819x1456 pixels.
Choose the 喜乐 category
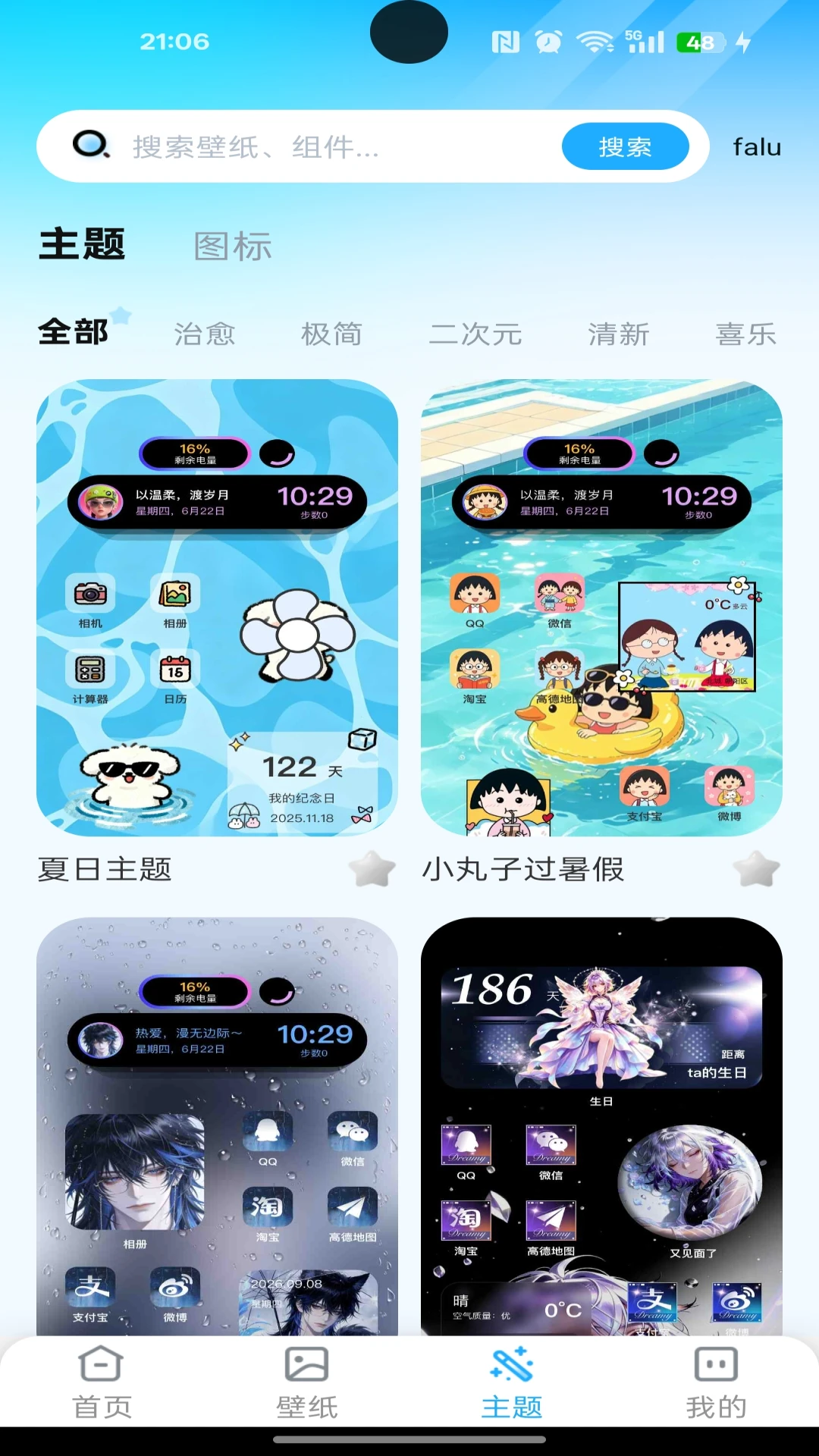pos(746,334)
